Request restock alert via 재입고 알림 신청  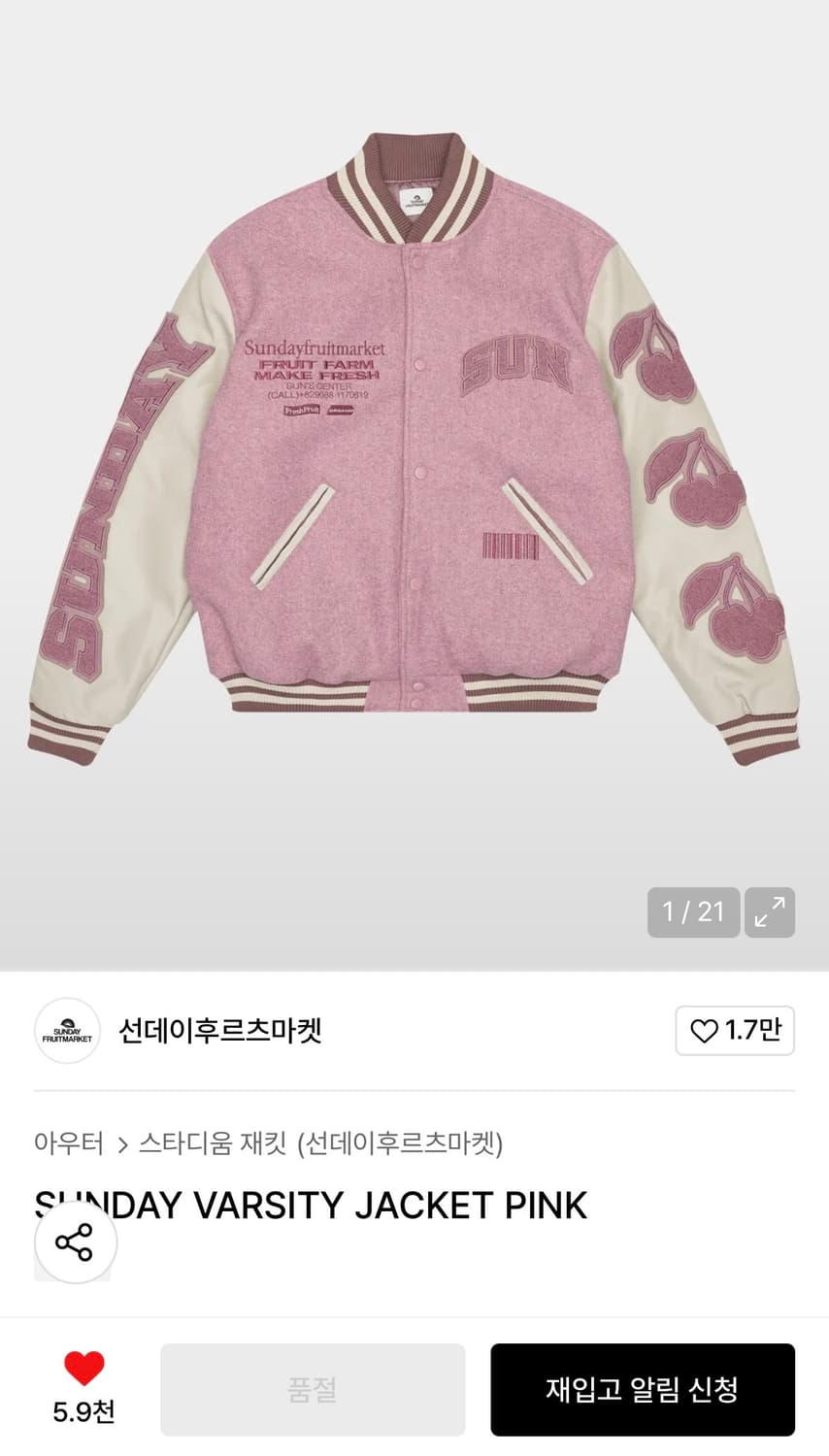(x=643, y=1389)
